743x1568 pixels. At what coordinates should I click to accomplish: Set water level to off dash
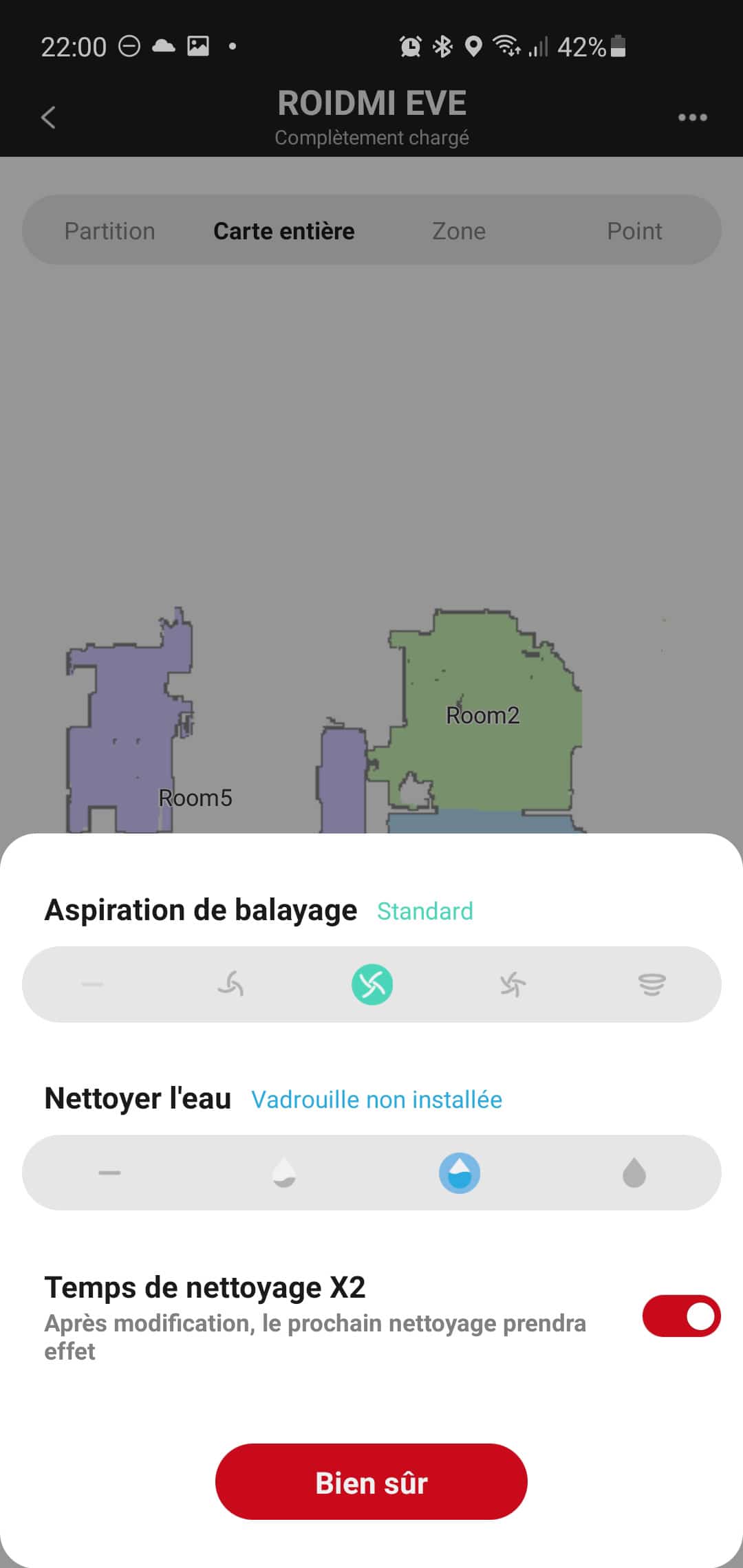109,1173
